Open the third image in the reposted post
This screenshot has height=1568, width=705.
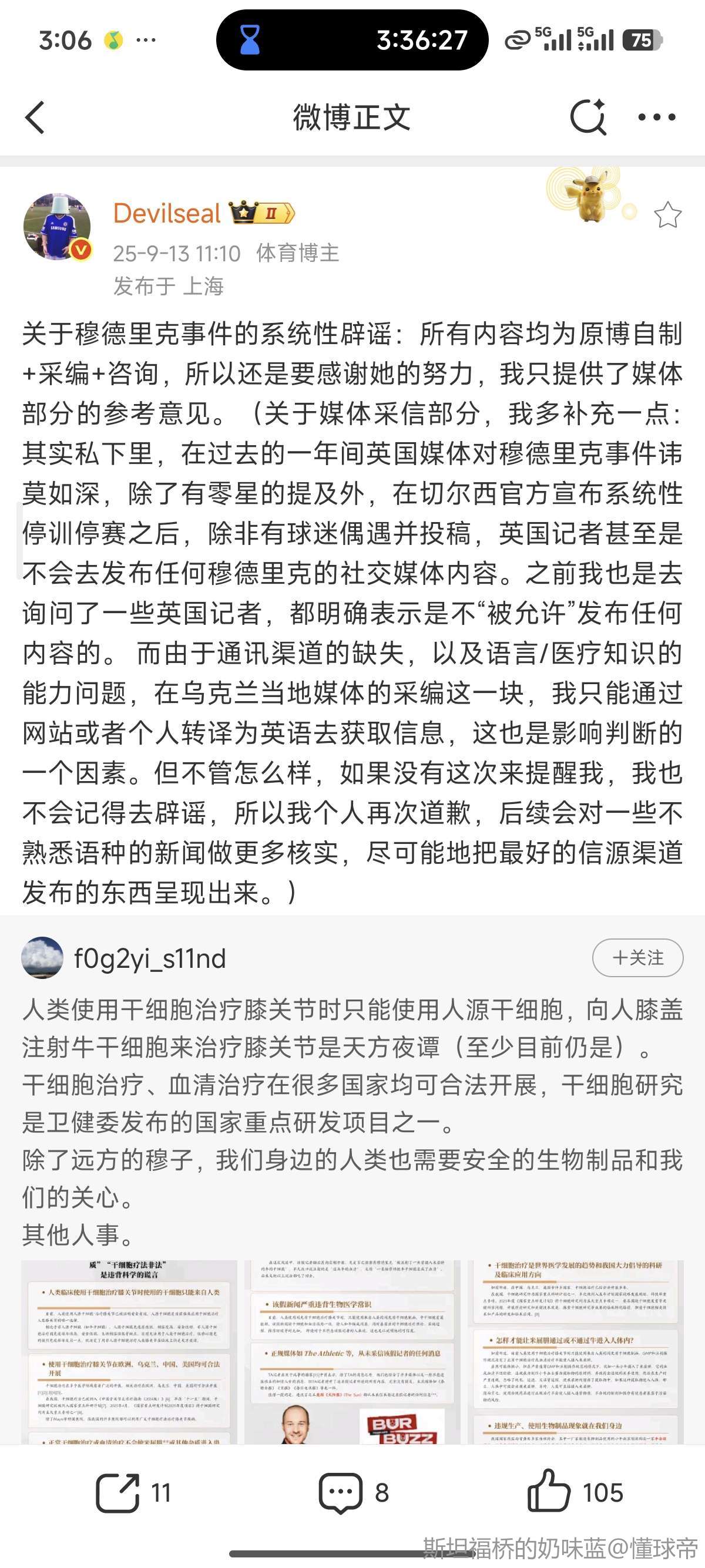(x=575, y=1351)
